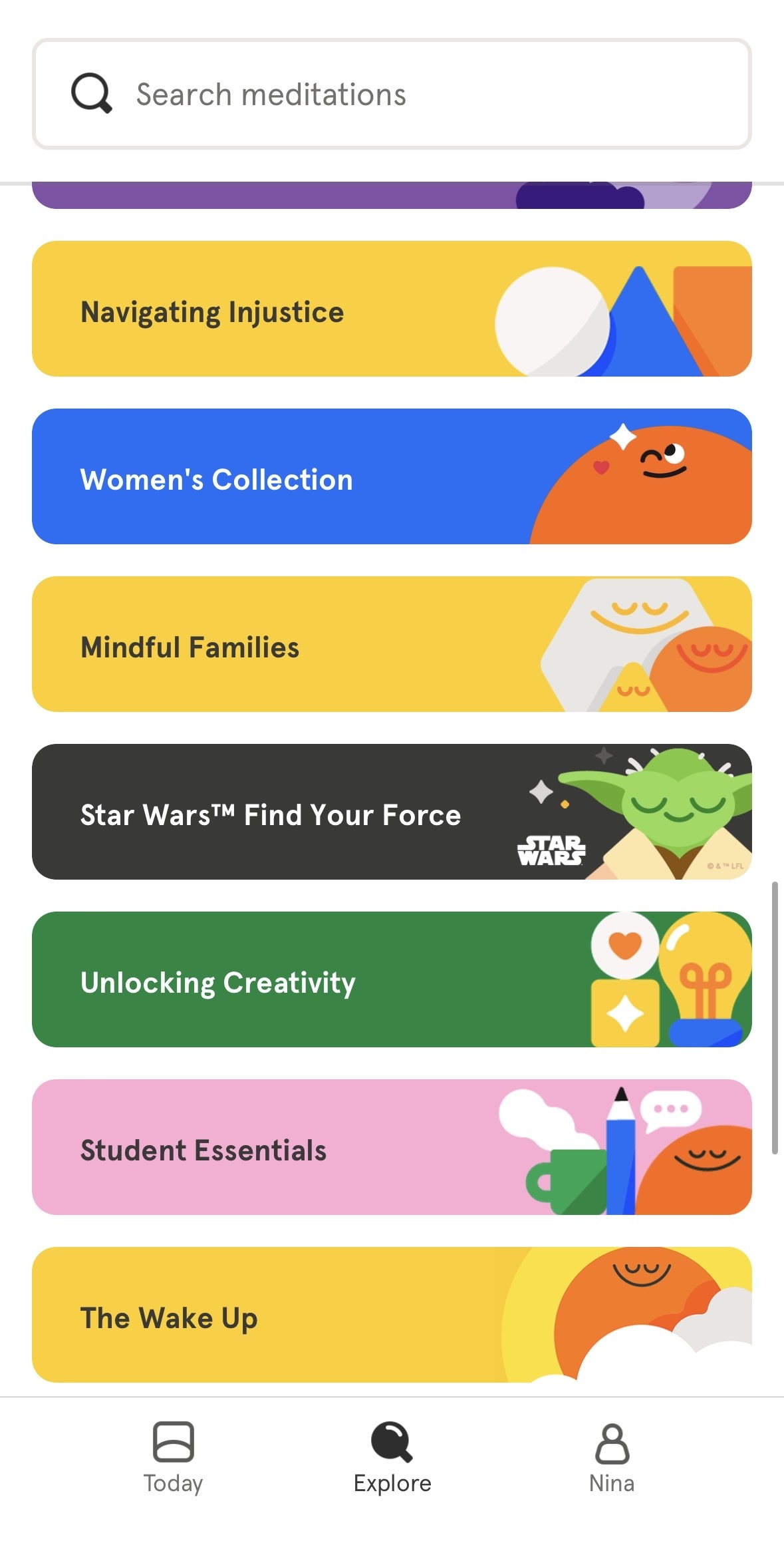Open the Navigating Injustice collection
This screenshot has height=1555, width=784.
click(392, 309)
